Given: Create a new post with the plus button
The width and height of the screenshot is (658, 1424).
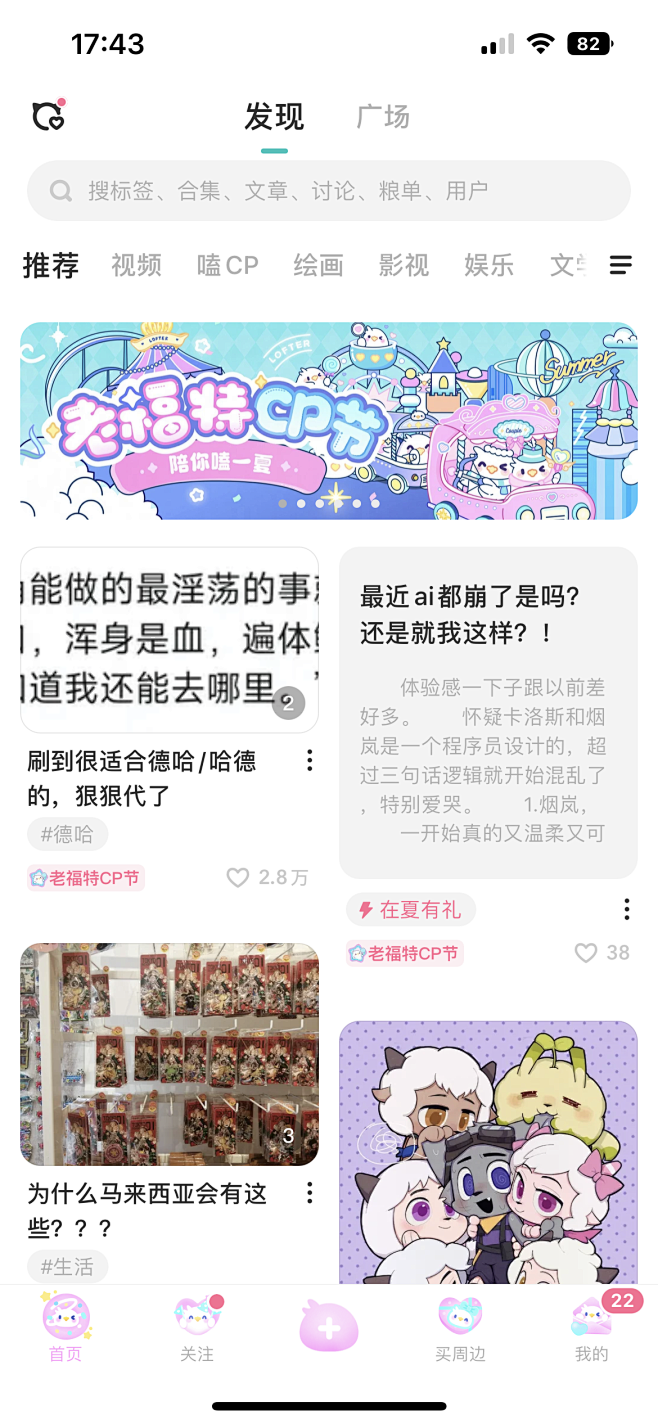Looking at the screenshot, I should click(329, 1328).
